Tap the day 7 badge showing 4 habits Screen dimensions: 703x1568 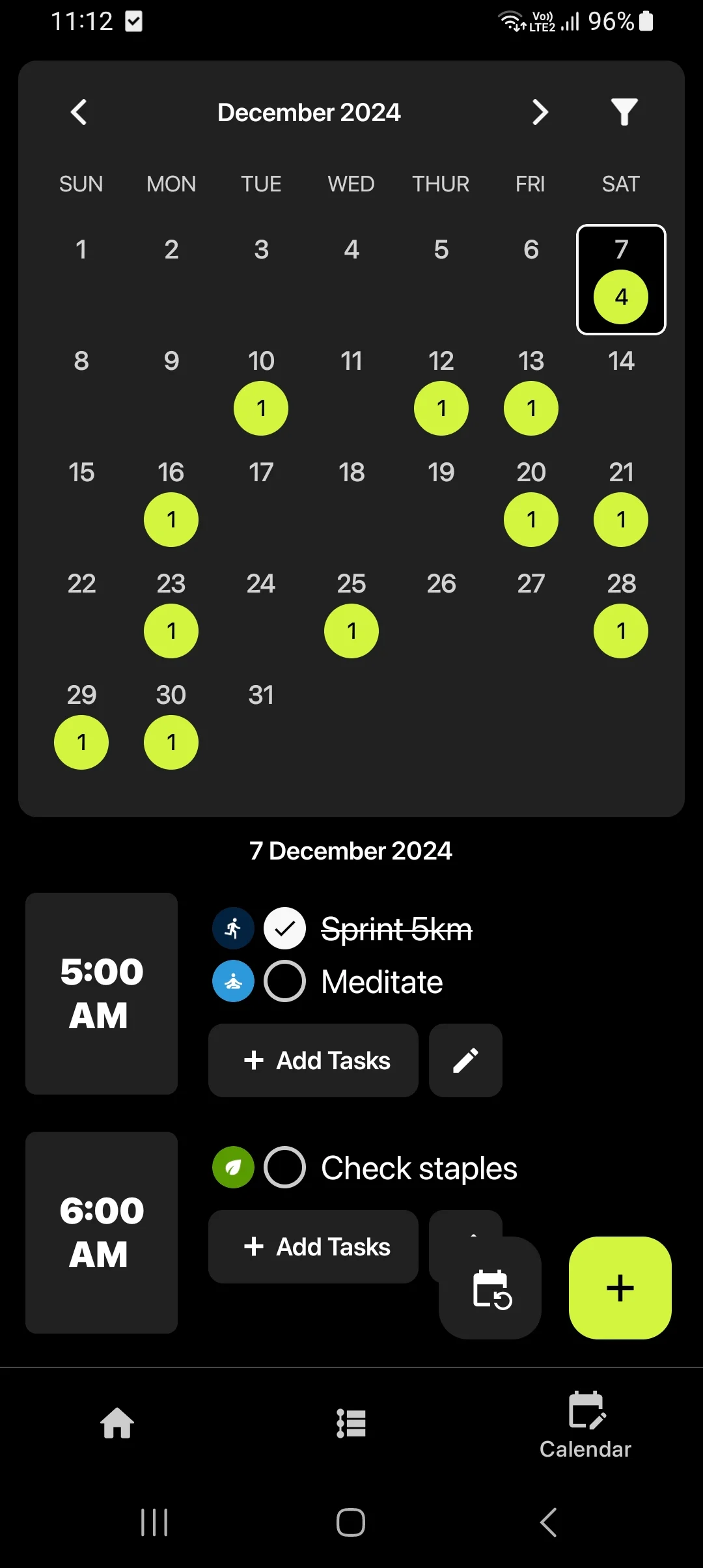(x=620, y=297)
